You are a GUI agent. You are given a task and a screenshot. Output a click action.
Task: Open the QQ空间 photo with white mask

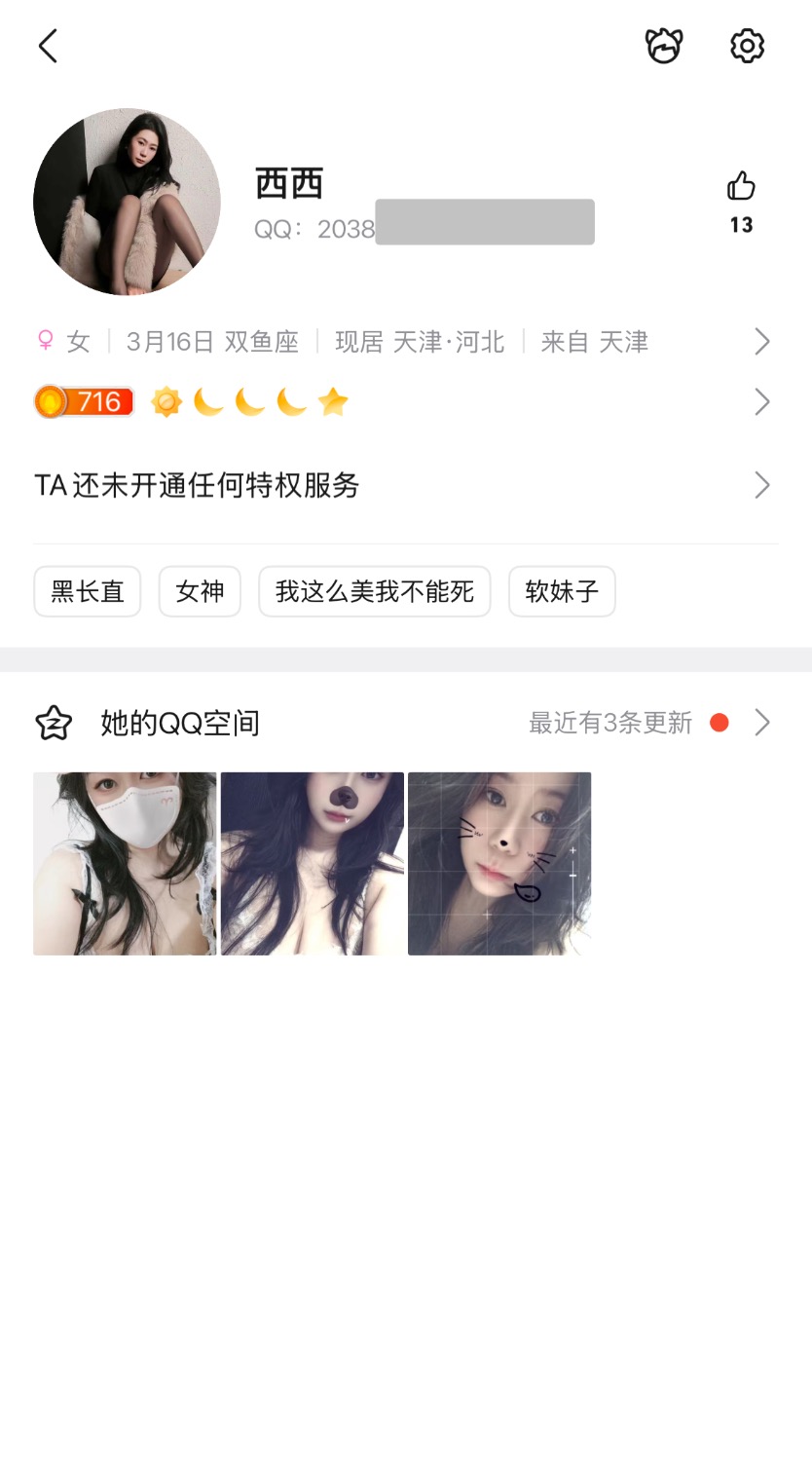tap(125, 864)
